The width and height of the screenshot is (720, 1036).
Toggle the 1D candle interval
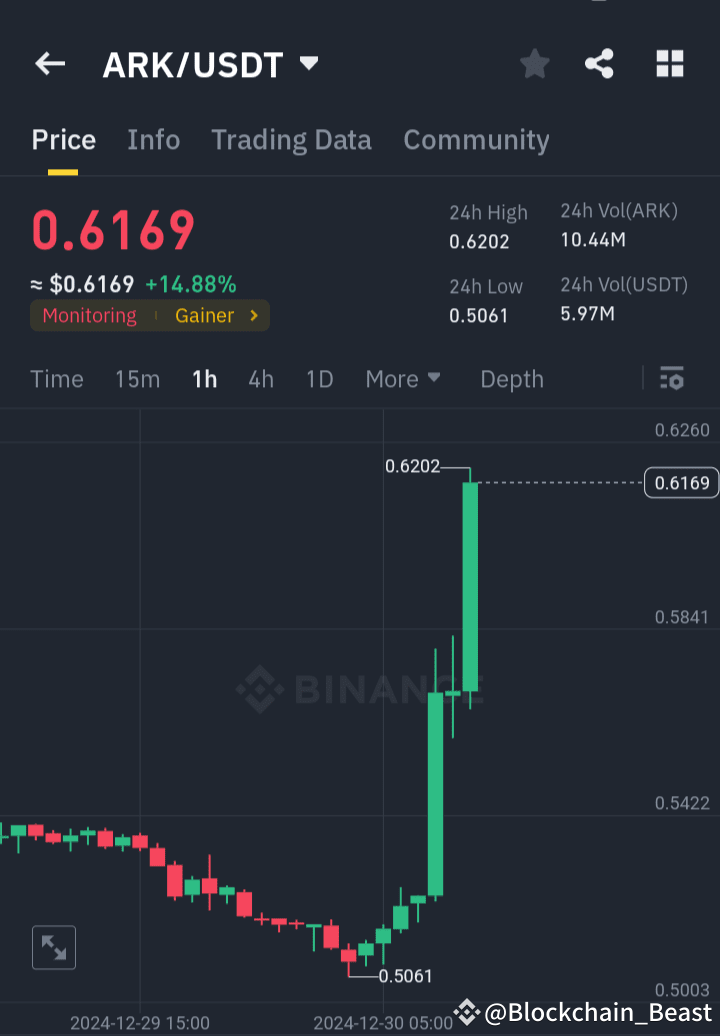click(319, 379)
